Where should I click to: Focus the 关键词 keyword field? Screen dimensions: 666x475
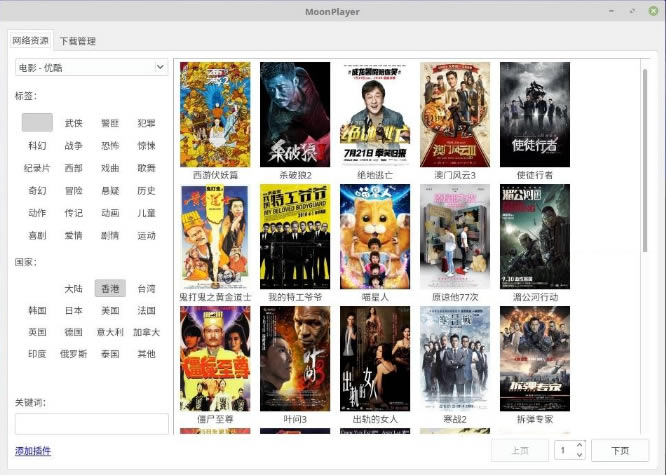tap(91, 423)
